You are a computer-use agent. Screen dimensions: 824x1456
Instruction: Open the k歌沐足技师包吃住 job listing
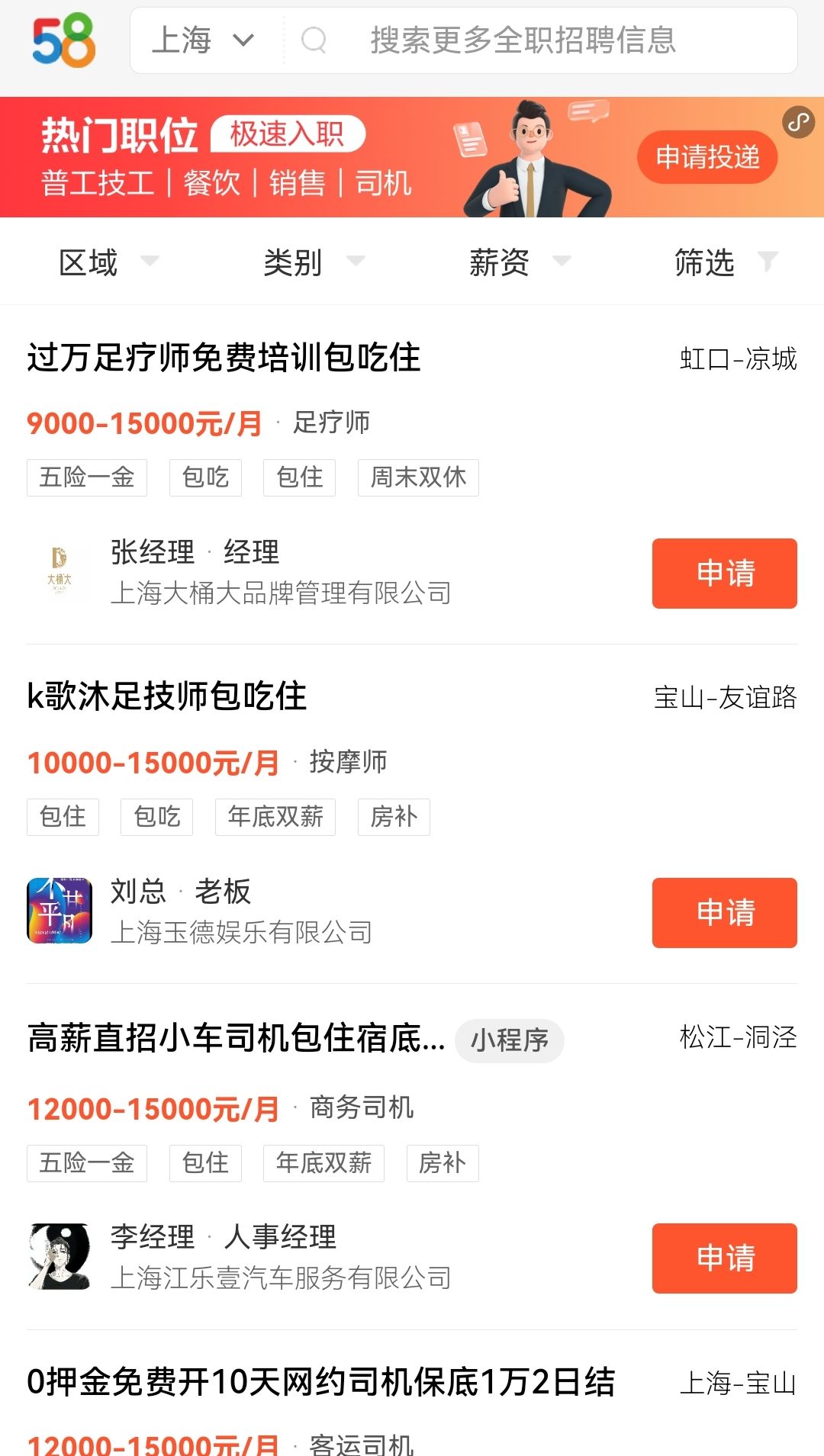(167, 696)
